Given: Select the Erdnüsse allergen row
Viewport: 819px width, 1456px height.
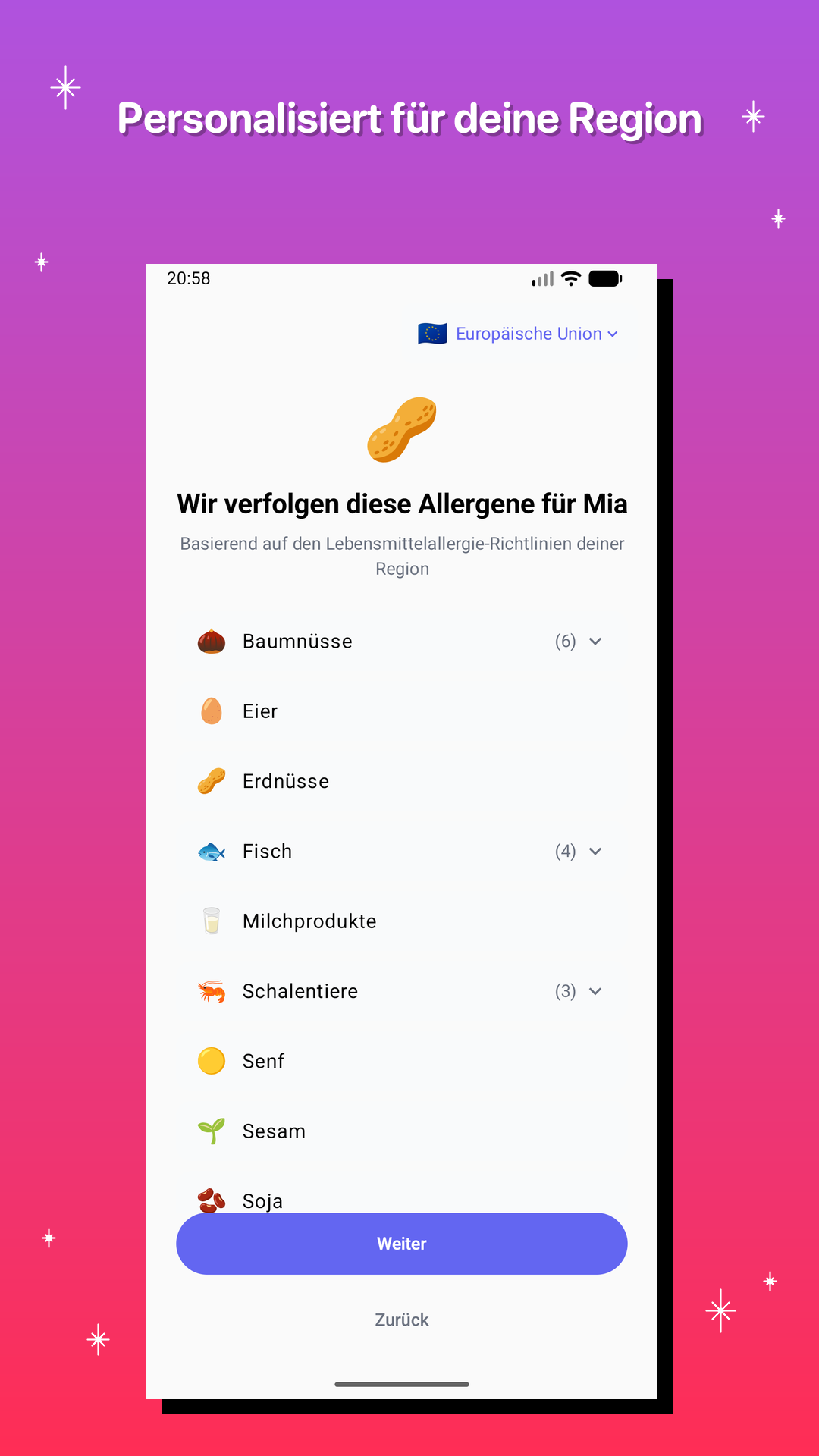Looking at the screenshot, I should point(341,781).
